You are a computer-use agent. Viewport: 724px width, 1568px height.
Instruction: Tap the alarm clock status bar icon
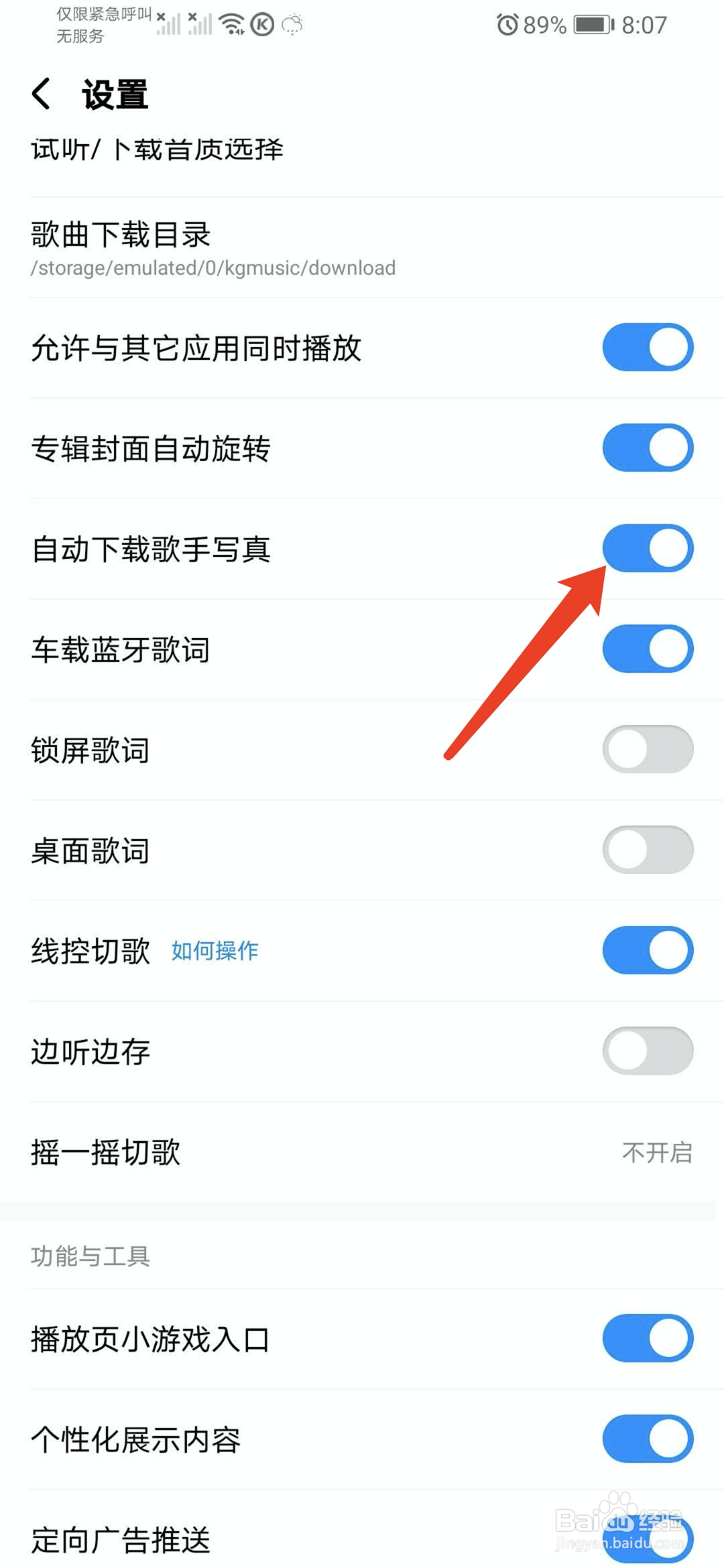[507, 24]
